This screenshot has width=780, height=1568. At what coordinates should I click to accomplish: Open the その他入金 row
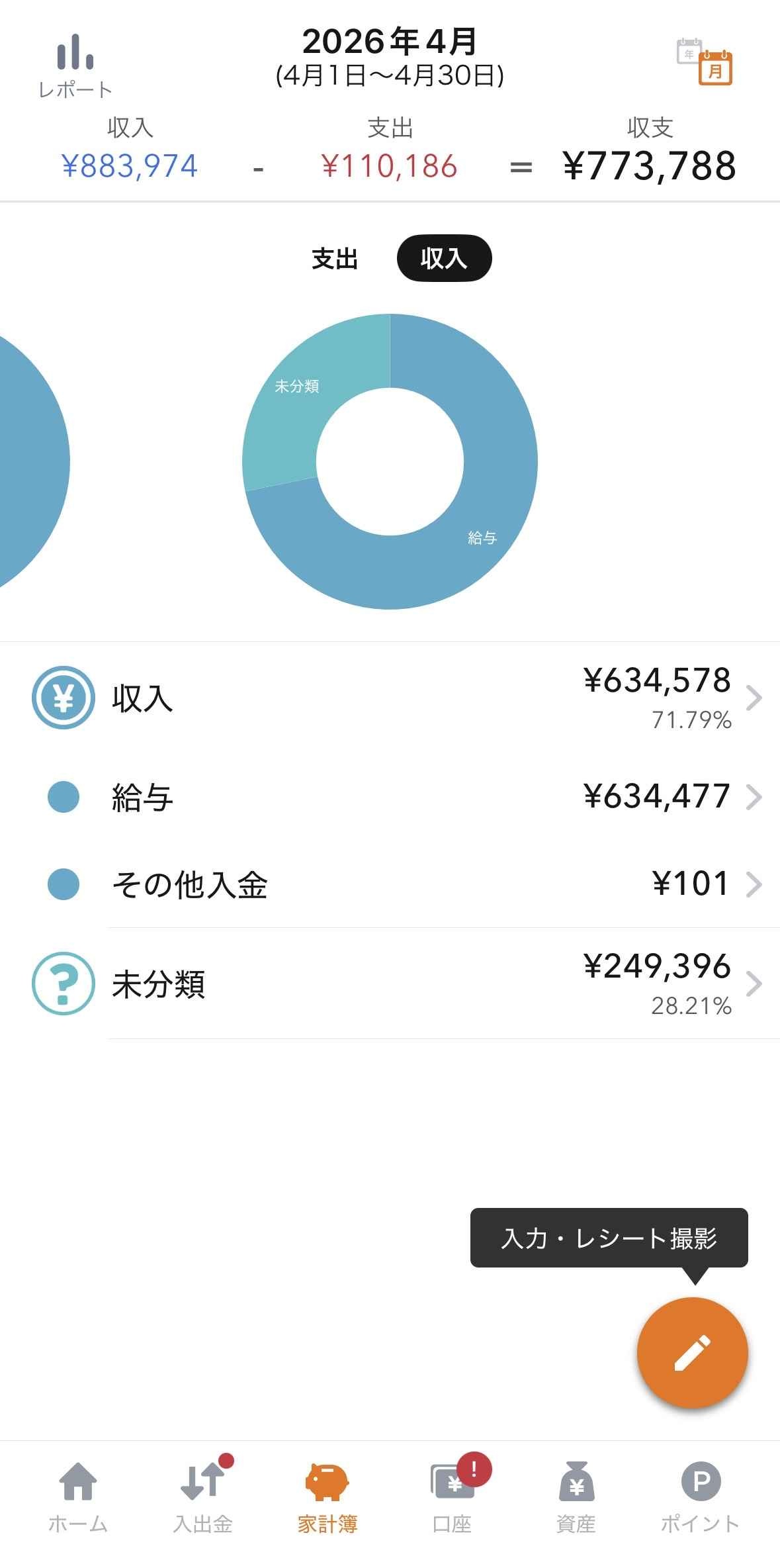pos(397,884)
